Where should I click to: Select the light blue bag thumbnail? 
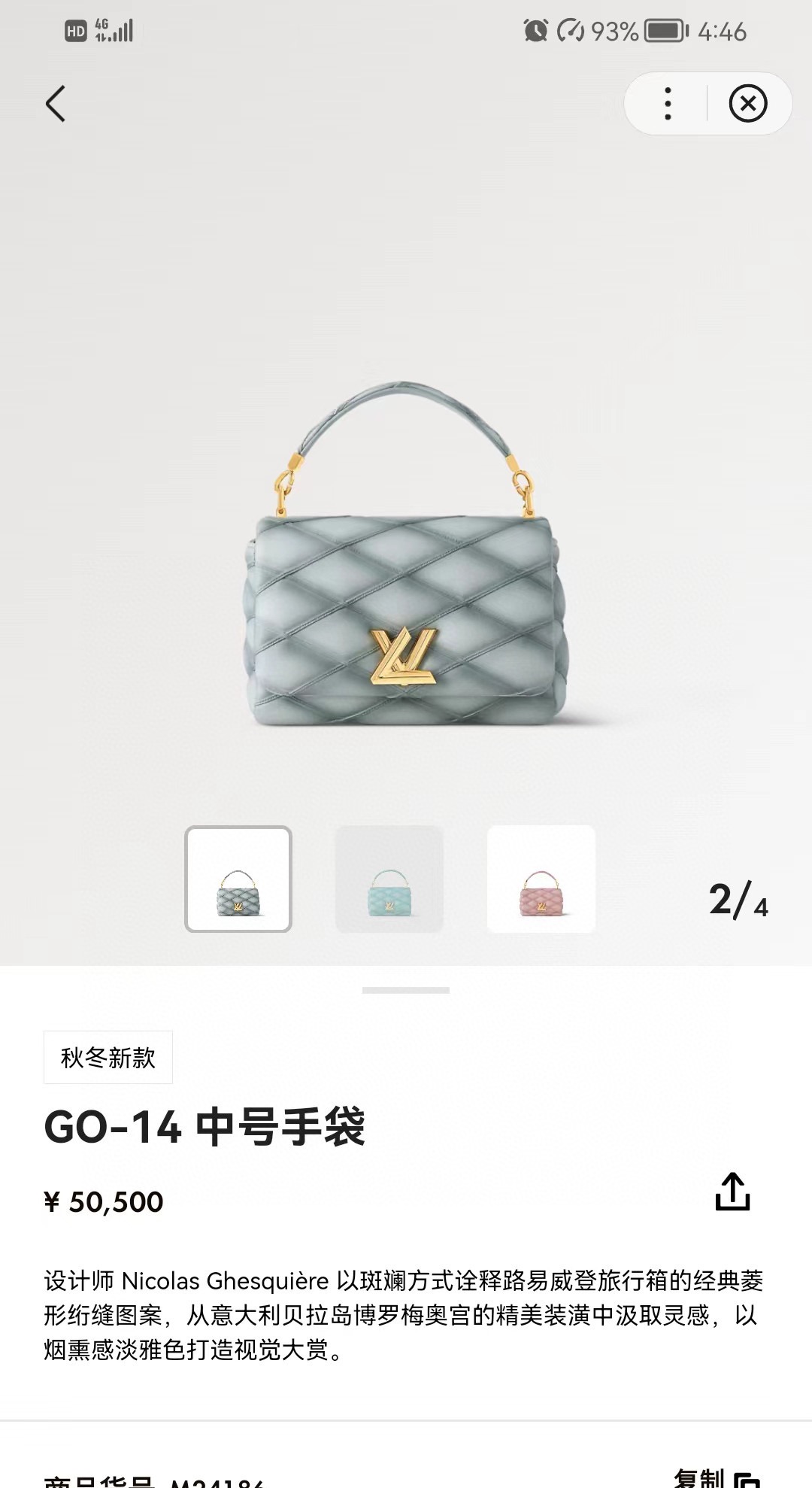[x=389, y=879]
